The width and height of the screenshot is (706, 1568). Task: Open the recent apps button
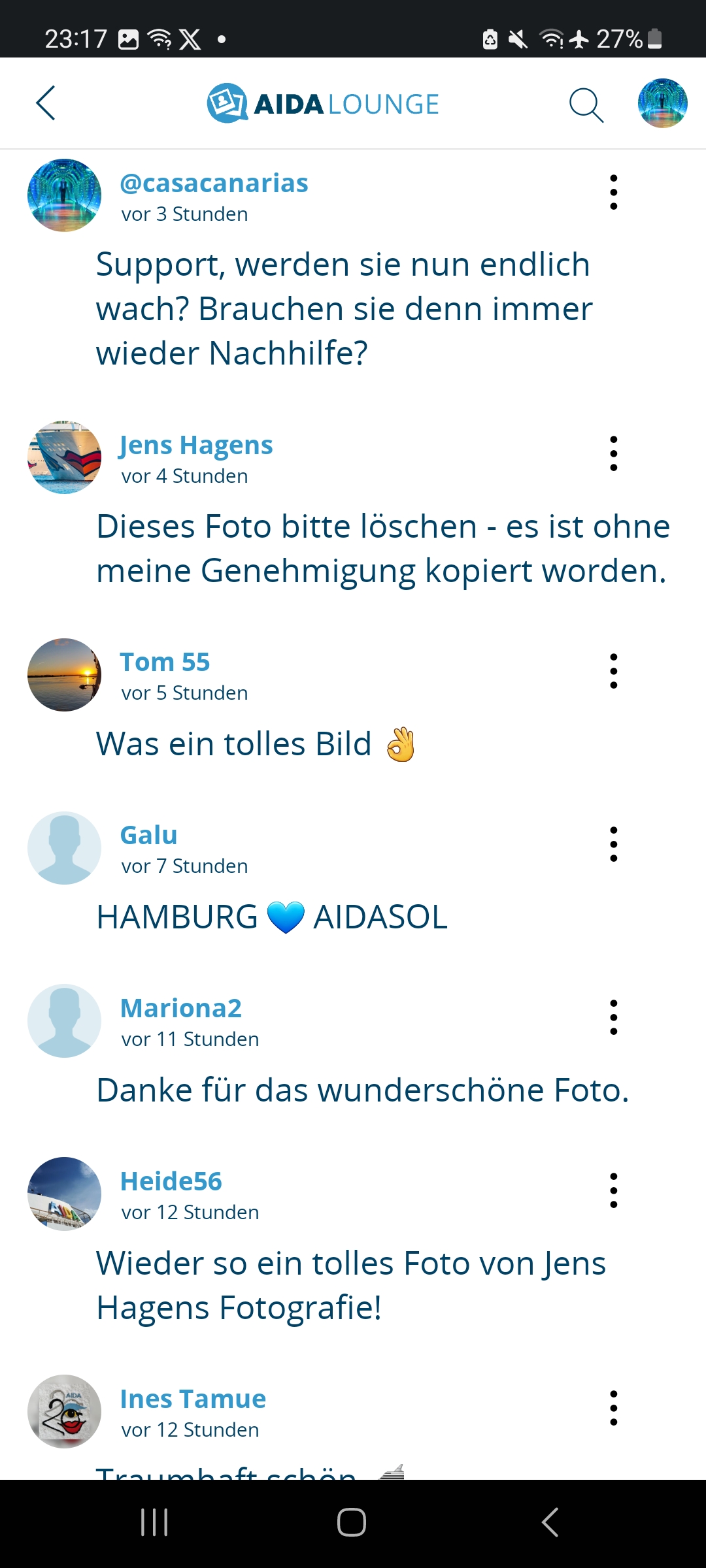point(154,1522)
